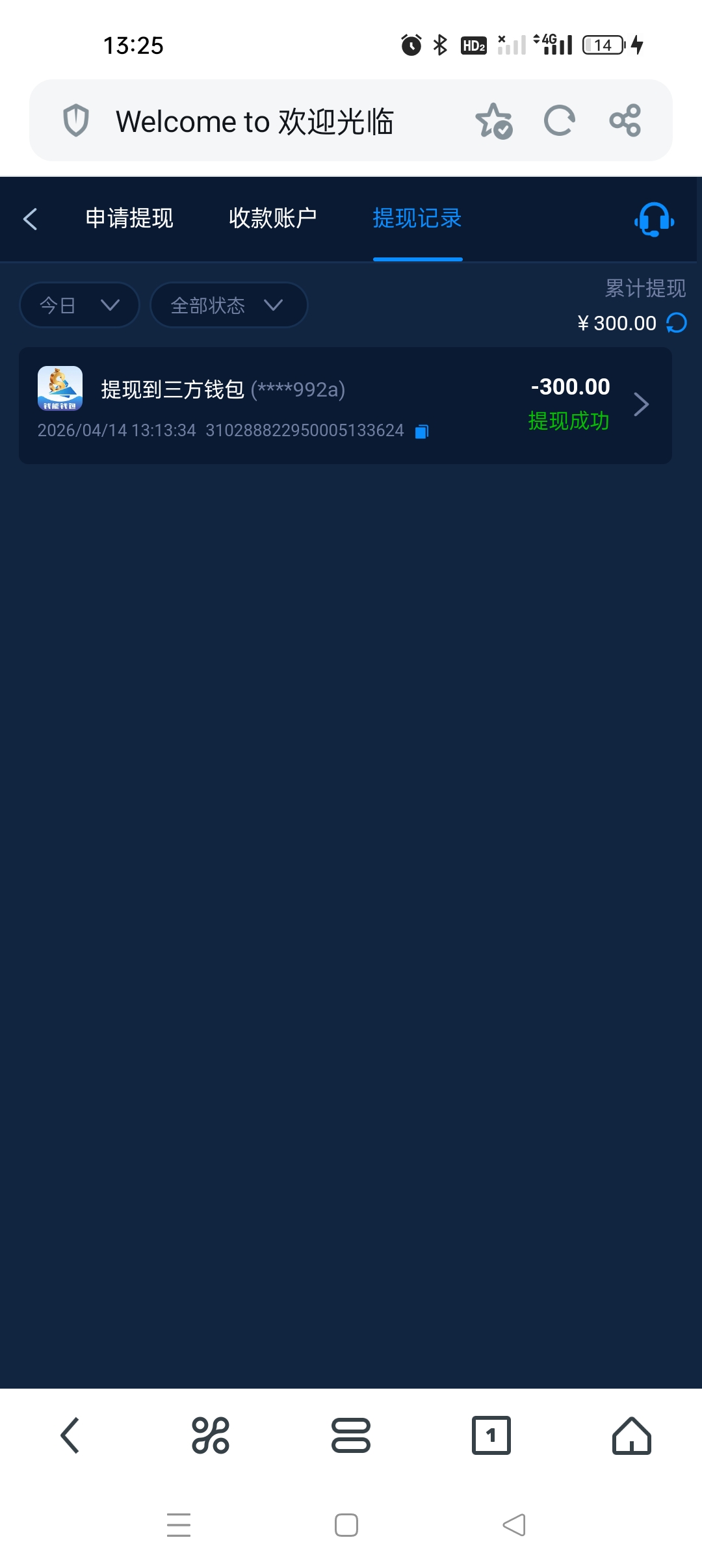Screen dimensions: 702x1568
Task: Expand the 今日 date filter dropdown
Action: (x=79, y=305)
